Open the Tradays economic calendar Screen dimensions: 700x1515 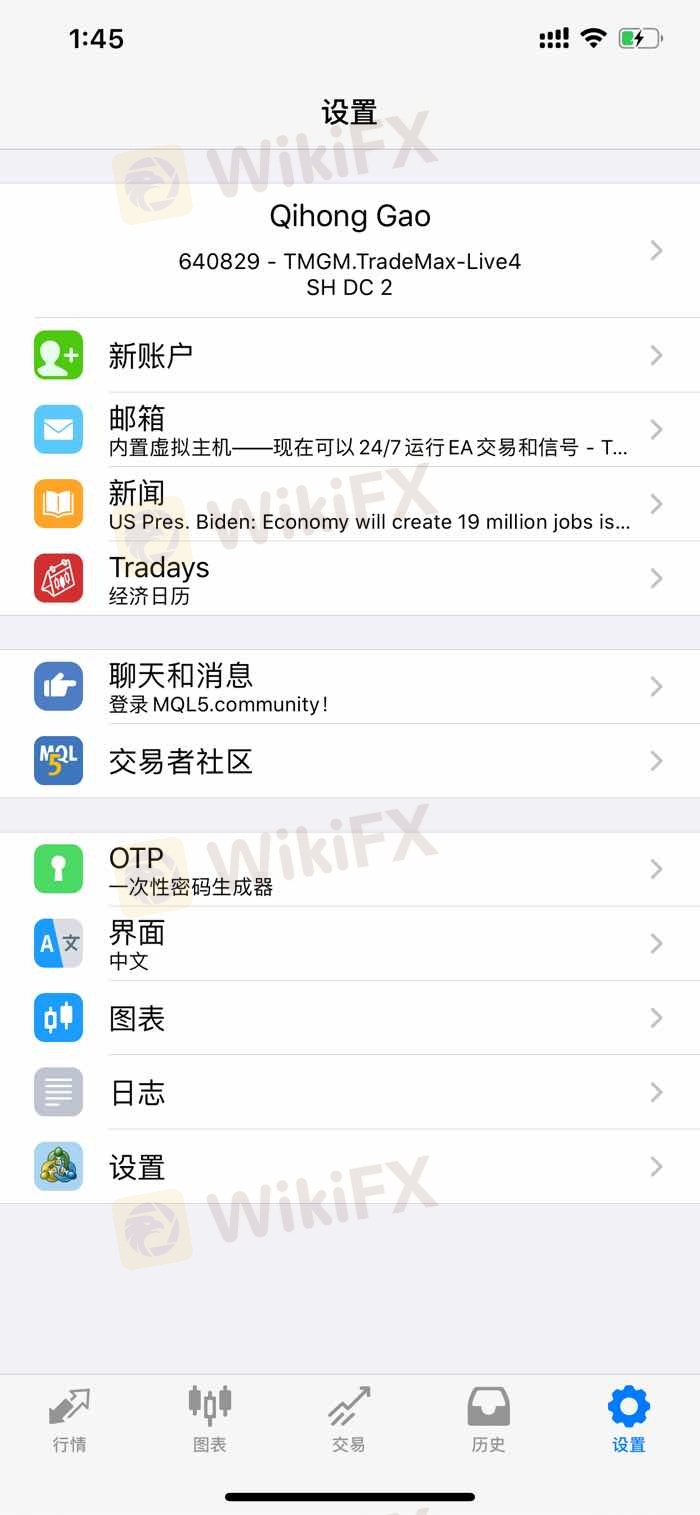tap(350, 579)
